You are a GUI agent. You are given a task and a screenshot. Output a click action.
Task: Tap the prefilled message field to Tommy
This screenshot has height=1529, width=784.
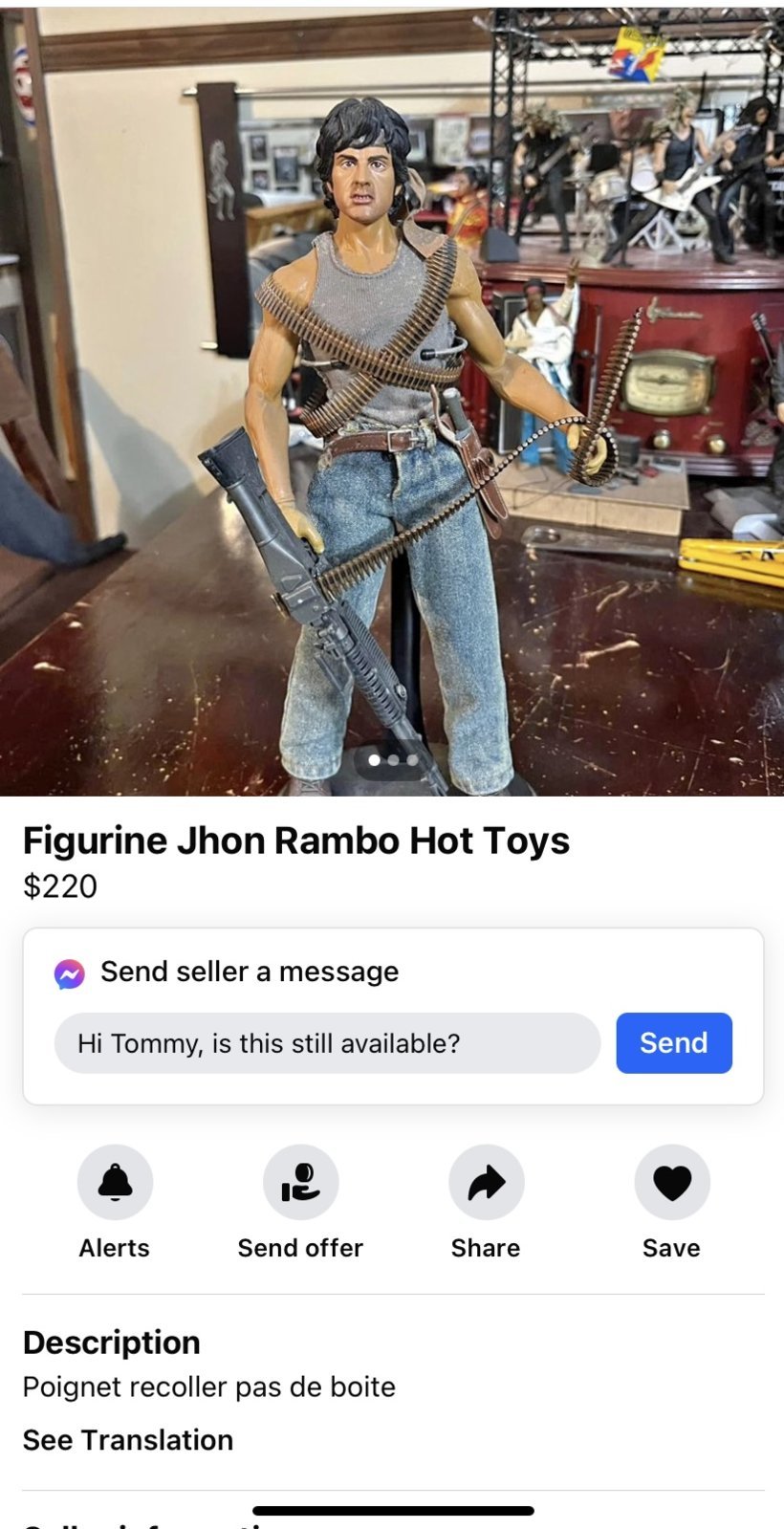pos(327,1042)
